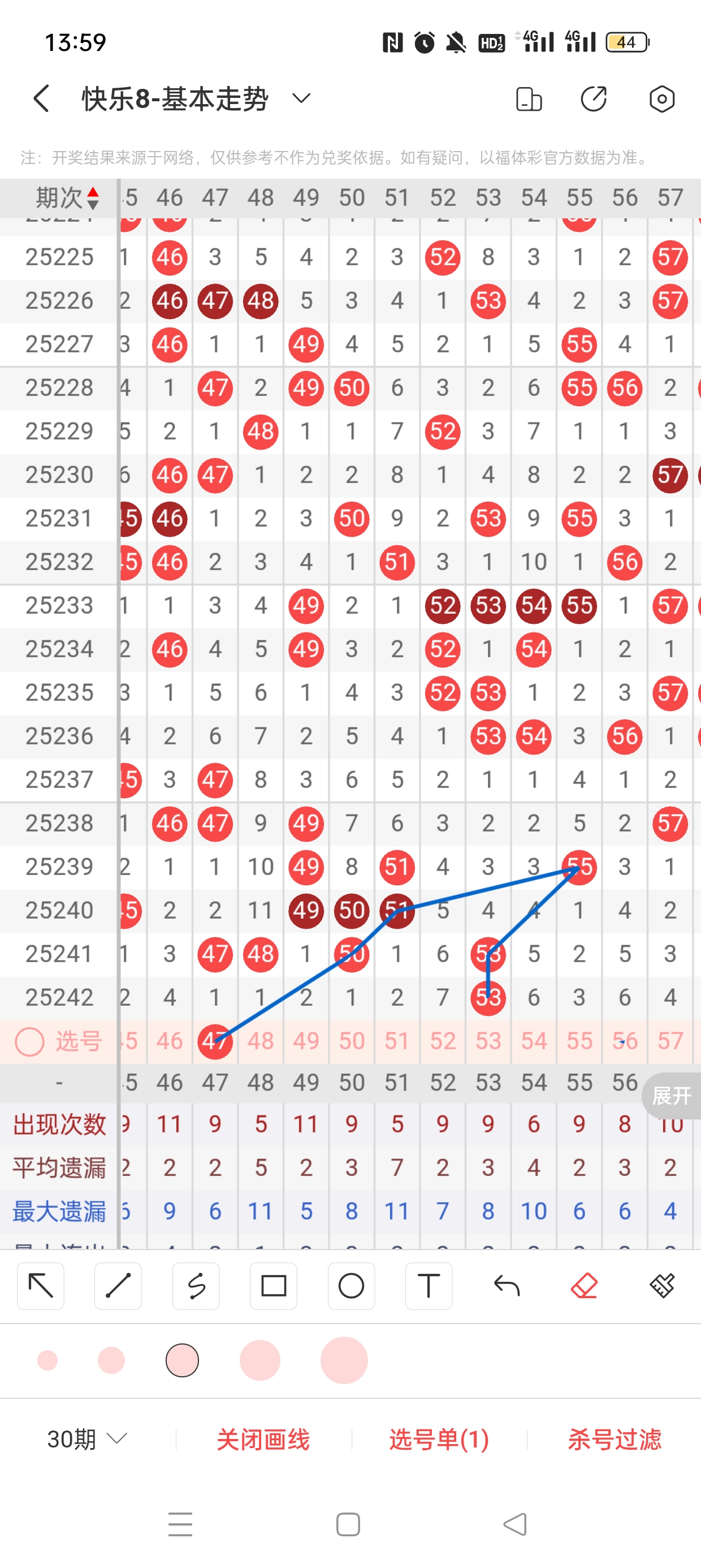This screenshot has width=701, height=1568.
Task: Clear all drawings with the brush icon
Action: [x=662, y=1286]
